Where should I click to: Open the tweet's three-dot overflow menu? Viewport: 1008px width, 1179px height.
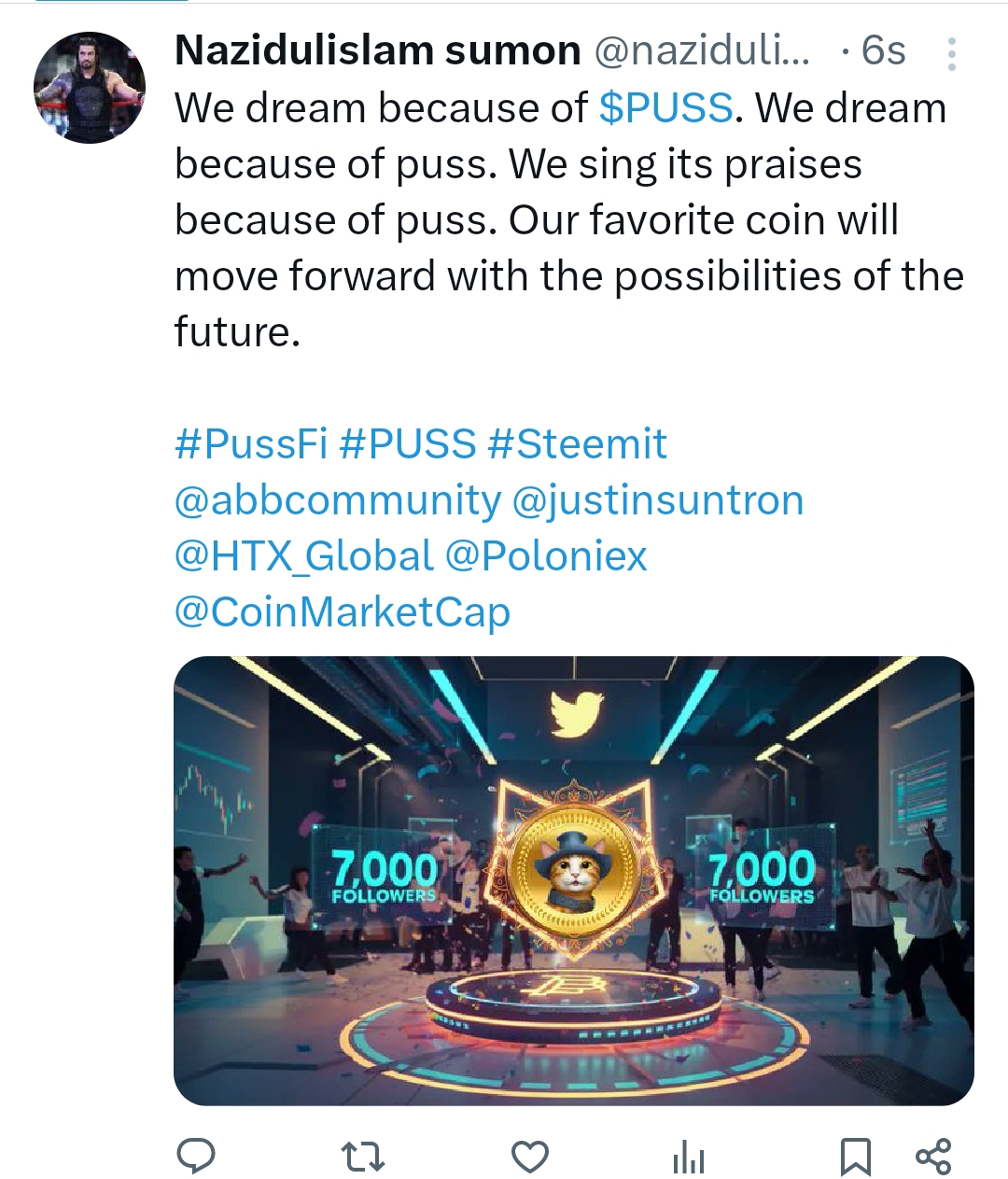tap(951, 54)
